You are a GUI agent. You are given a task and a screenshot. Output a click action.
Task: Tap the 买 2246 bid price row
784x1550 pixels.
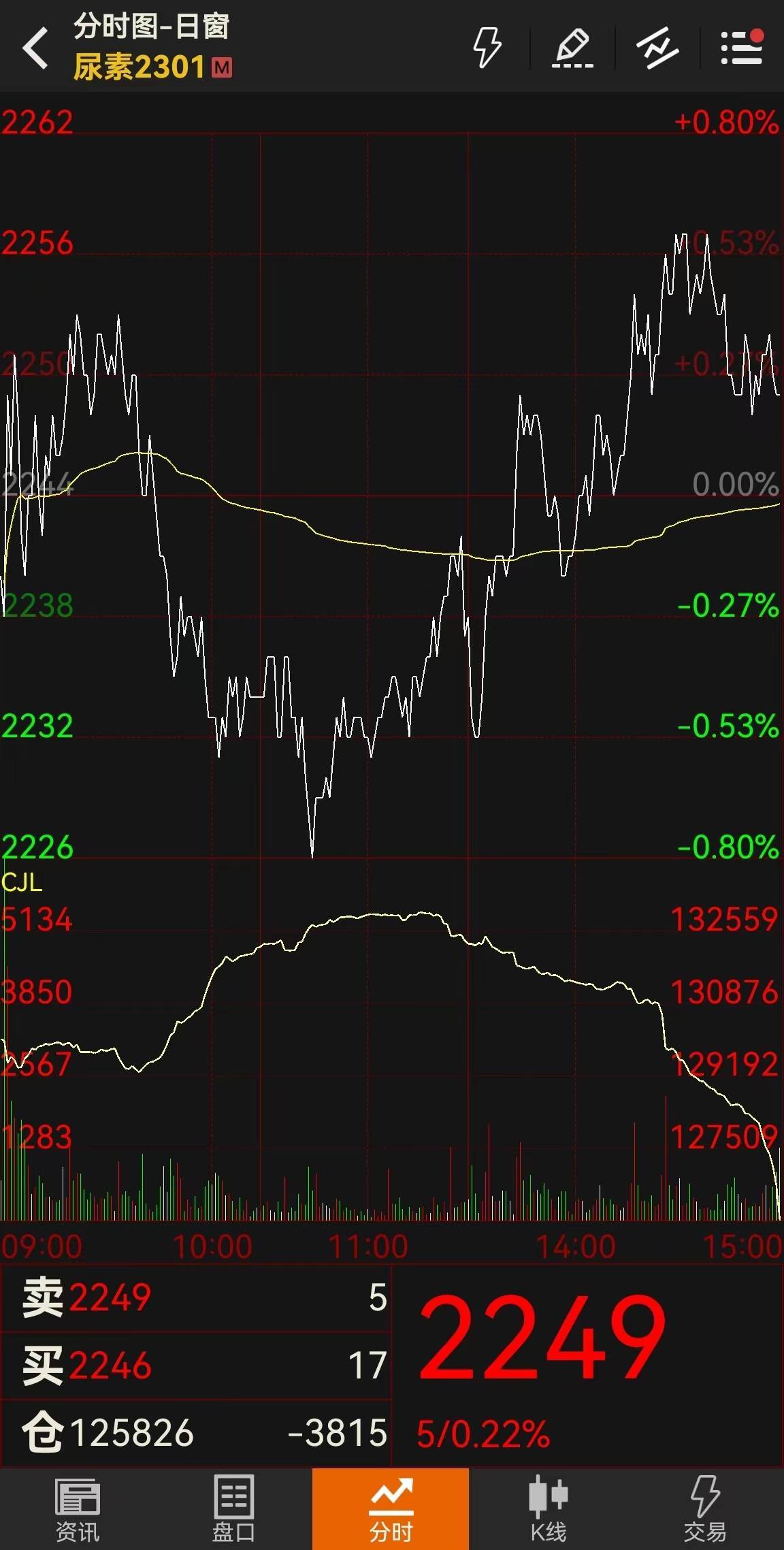196,1366
